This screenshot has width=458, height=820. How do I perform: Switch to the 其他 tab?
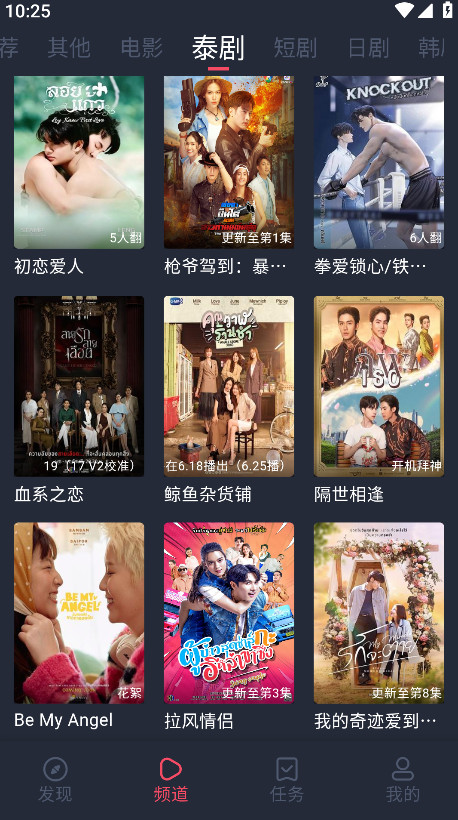69,48
